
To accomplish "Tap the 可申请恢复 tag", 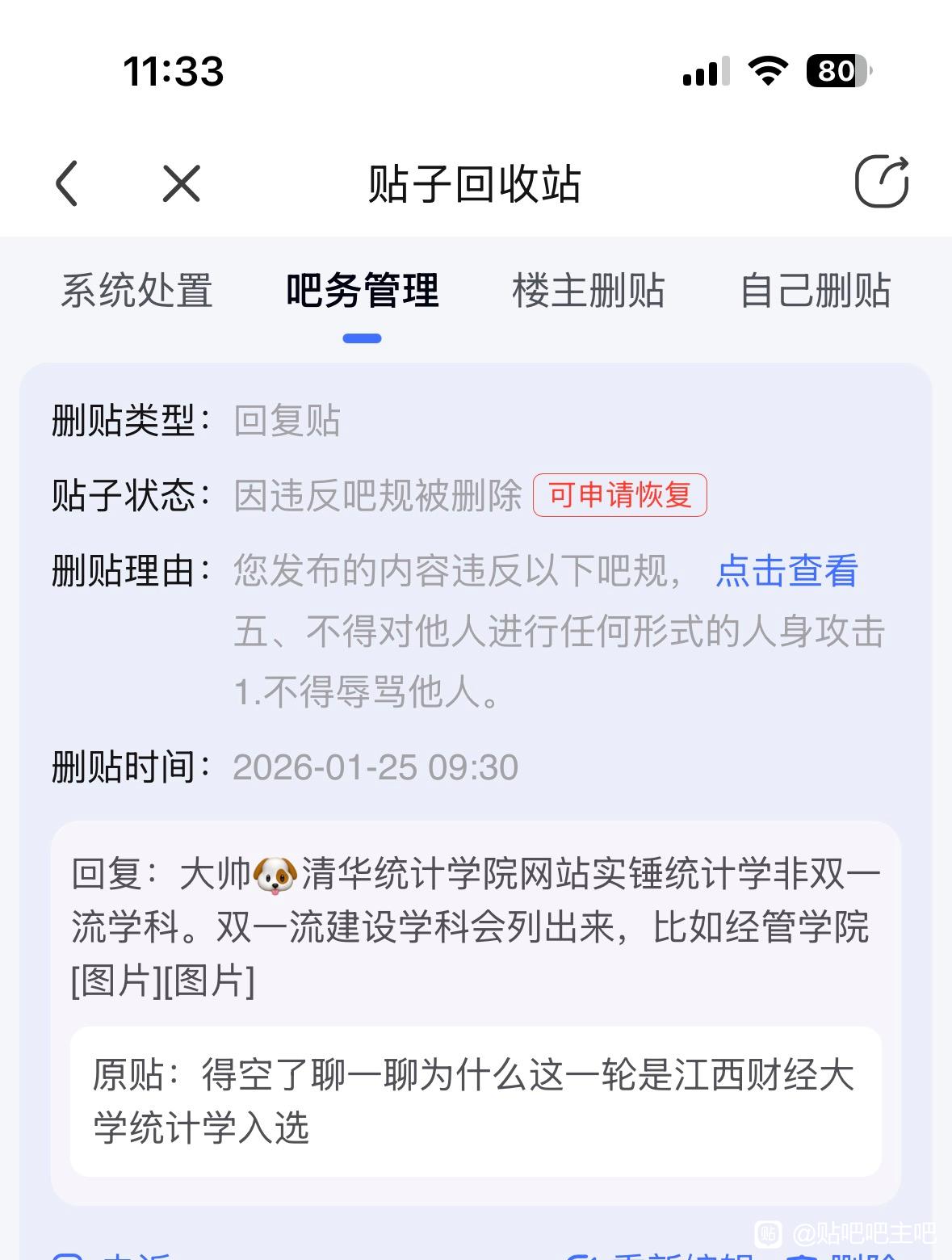I will [x=619, y=495].
